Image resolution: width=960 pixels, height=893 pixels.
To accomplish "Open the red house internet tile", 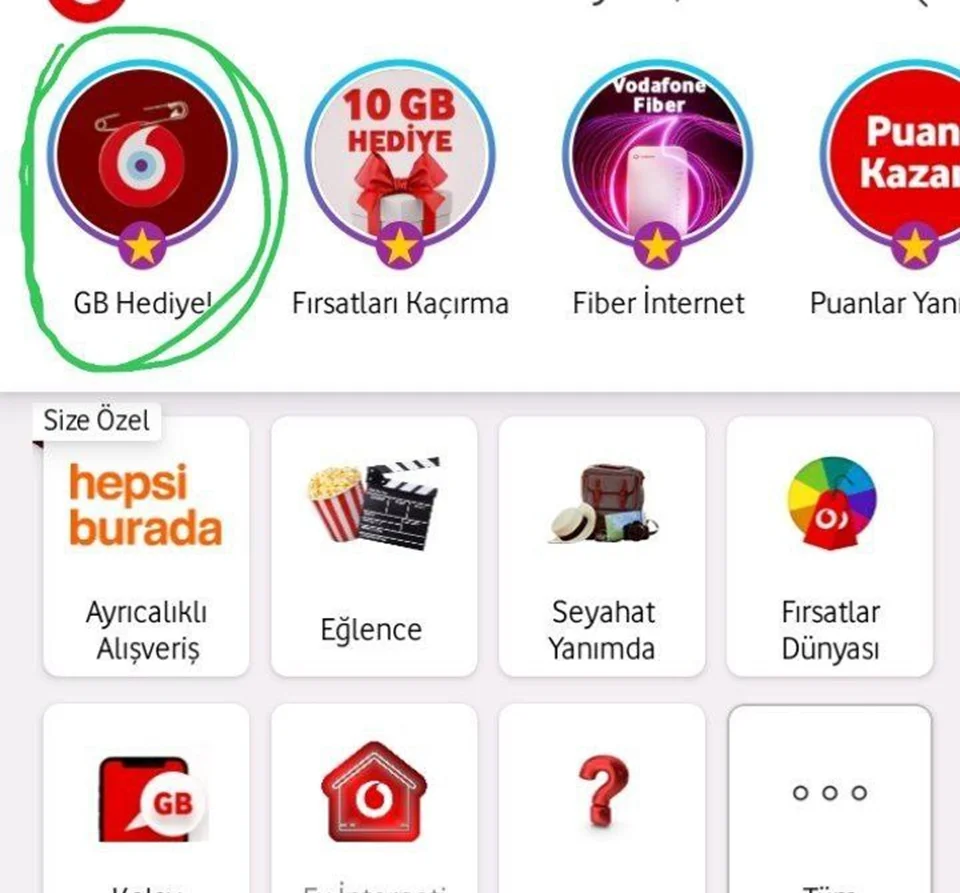I will pos(374,798).
